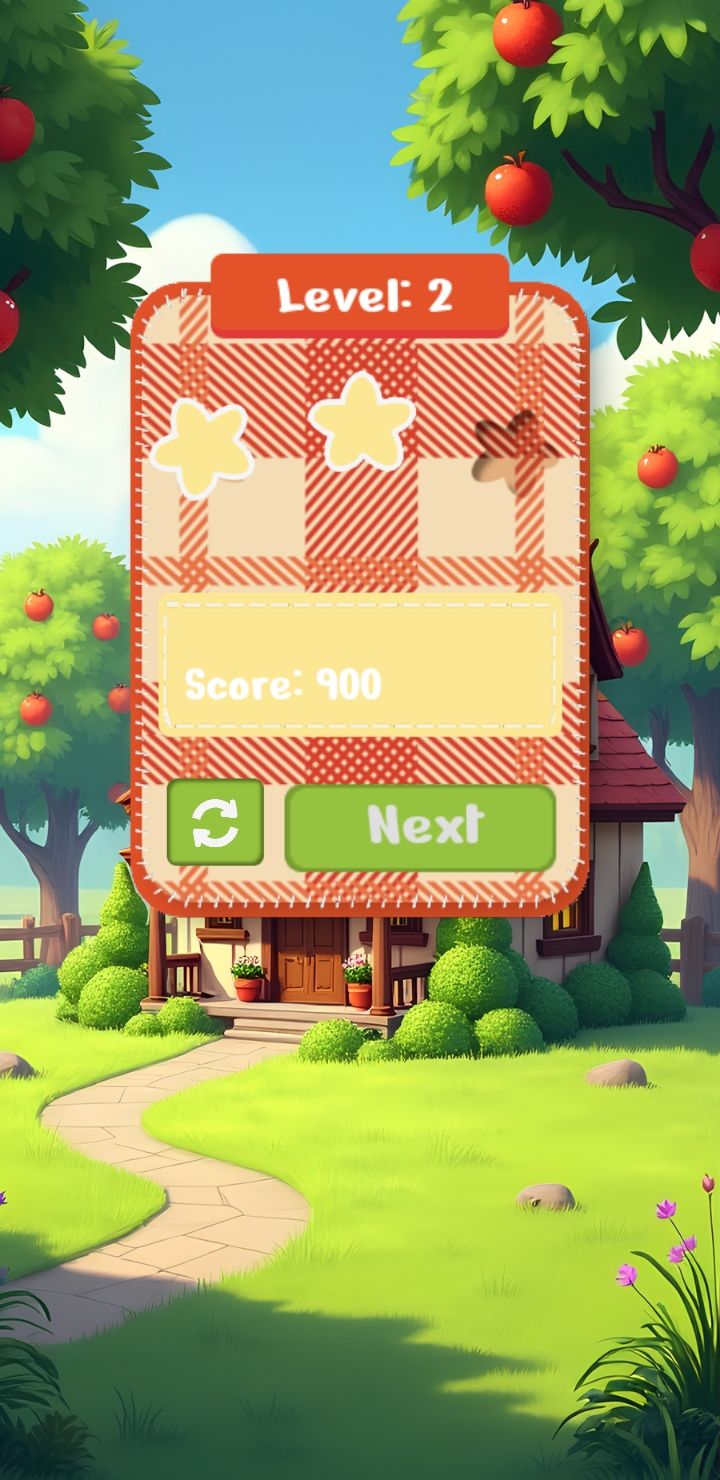Tap the green Next button
Image resolution: width=720 pixels, height=1480 pixels.
[x=420, y=827]
